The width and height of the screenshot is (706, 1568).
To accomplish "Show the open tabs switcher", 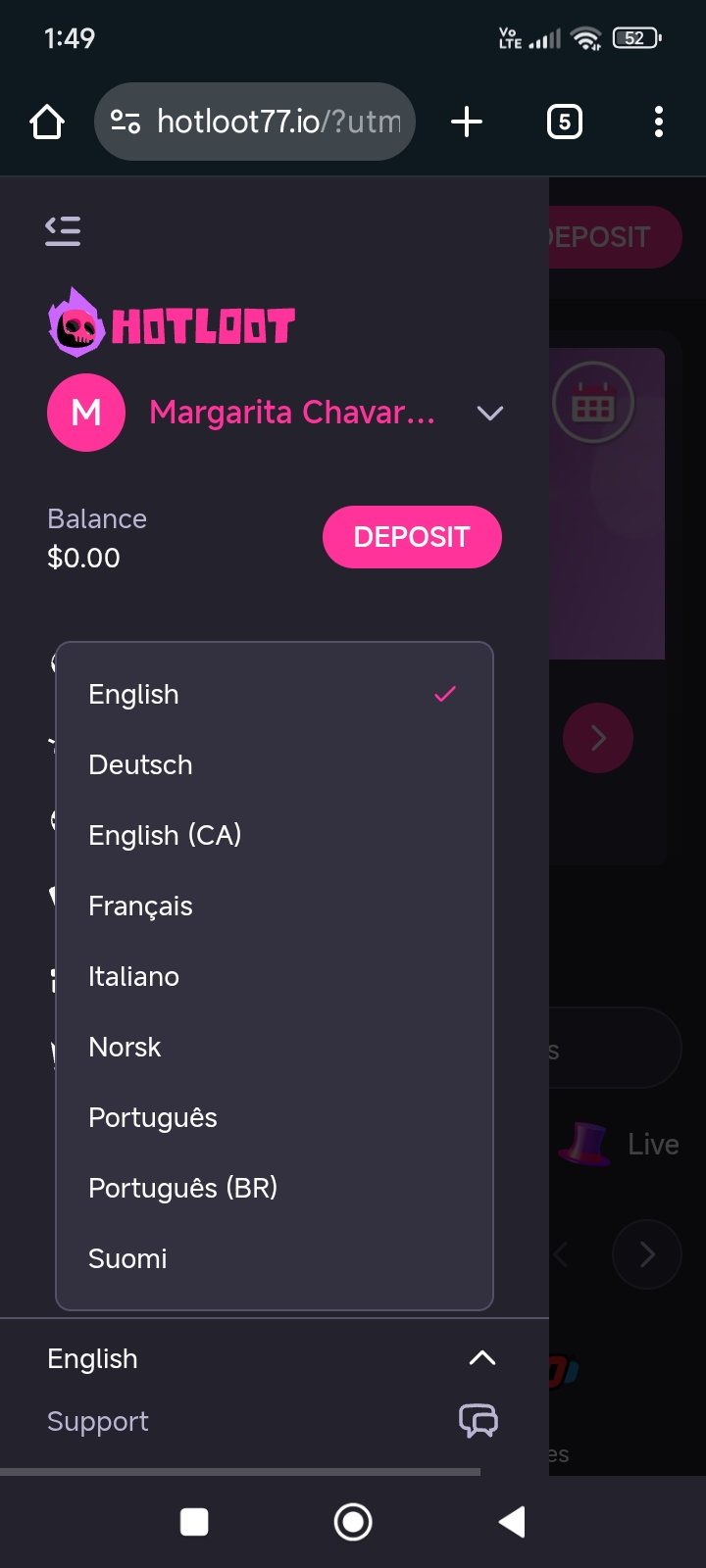I will pos(564,122).
